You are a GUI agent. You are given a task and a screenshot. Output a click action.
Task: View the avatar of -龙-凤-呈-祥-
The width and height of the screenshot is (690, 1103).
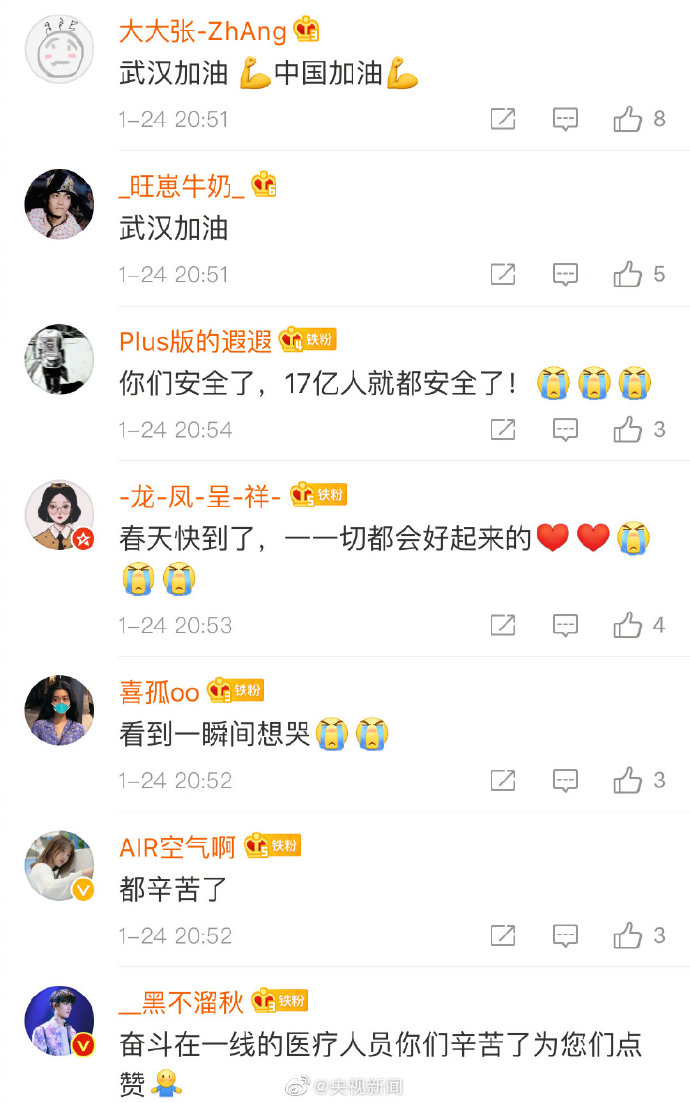click(59, 515)
